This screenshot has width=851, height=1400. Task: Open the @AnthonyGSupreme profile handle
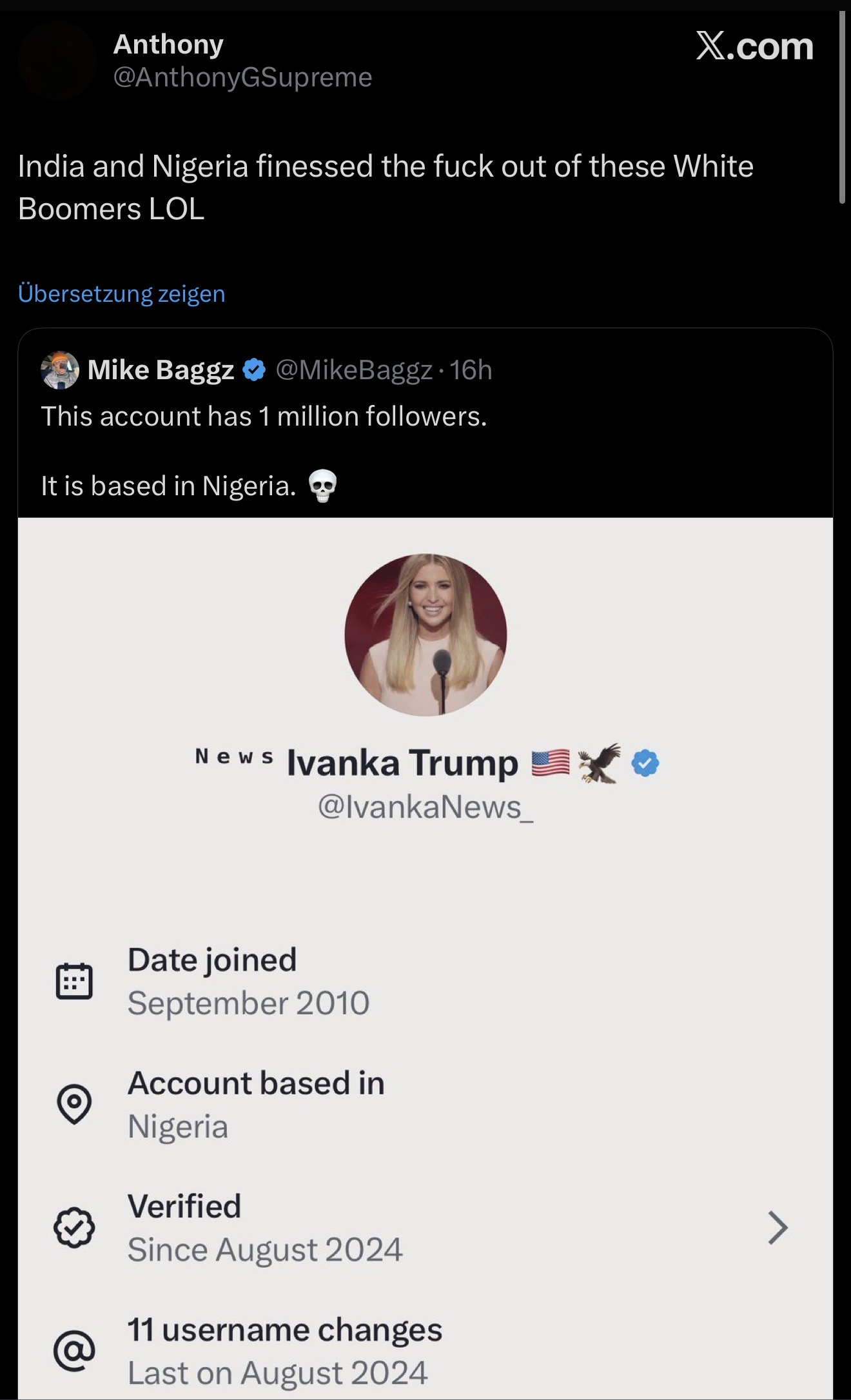click(242, 77)
